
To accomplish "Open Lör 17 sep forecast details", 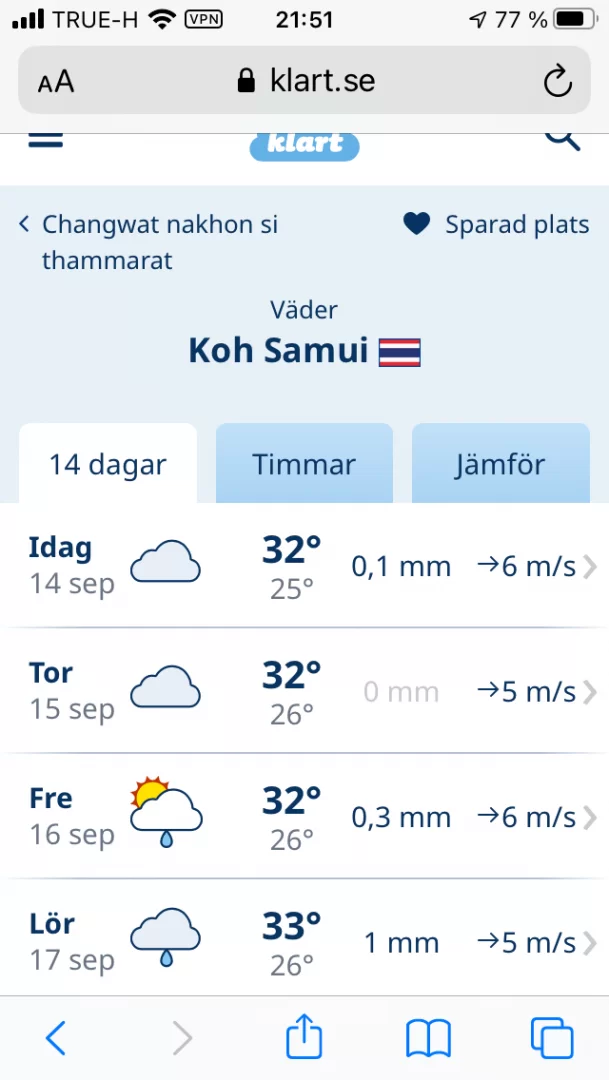I will pyautogui.click(x=304, y=941).
